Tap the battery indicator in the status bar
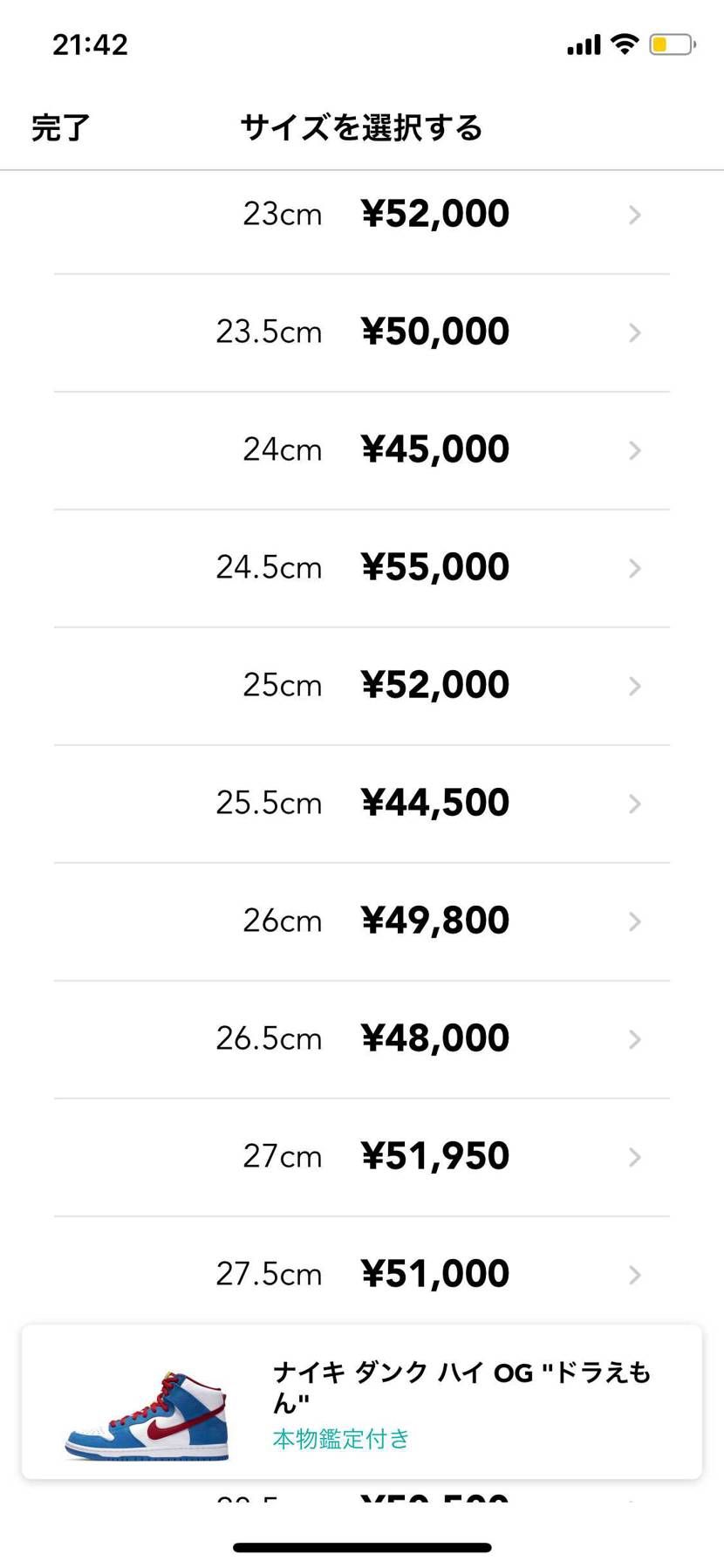Screen dimensions: 724x1568 pyautogui.click(x=666, y=44)
